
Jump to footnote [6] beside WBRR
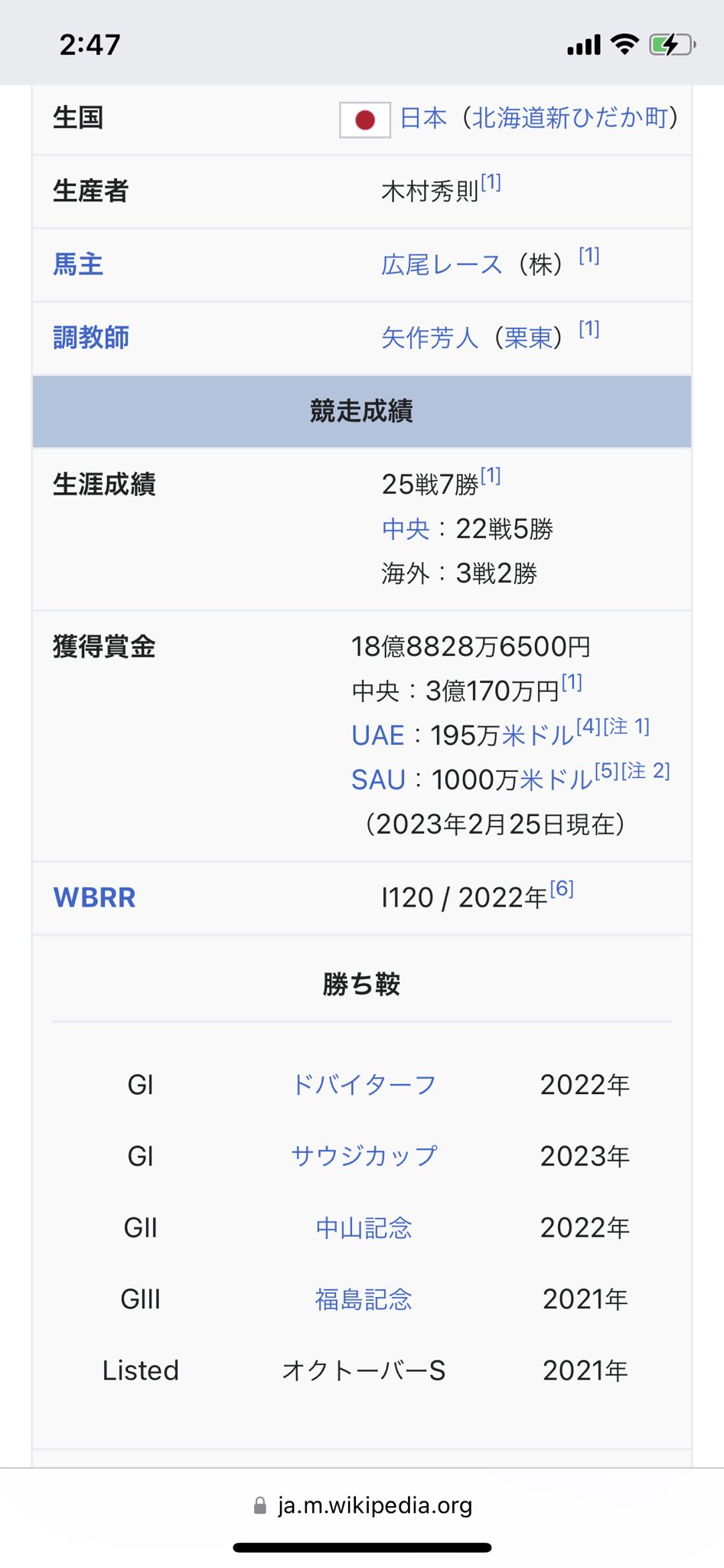point(562,888)
